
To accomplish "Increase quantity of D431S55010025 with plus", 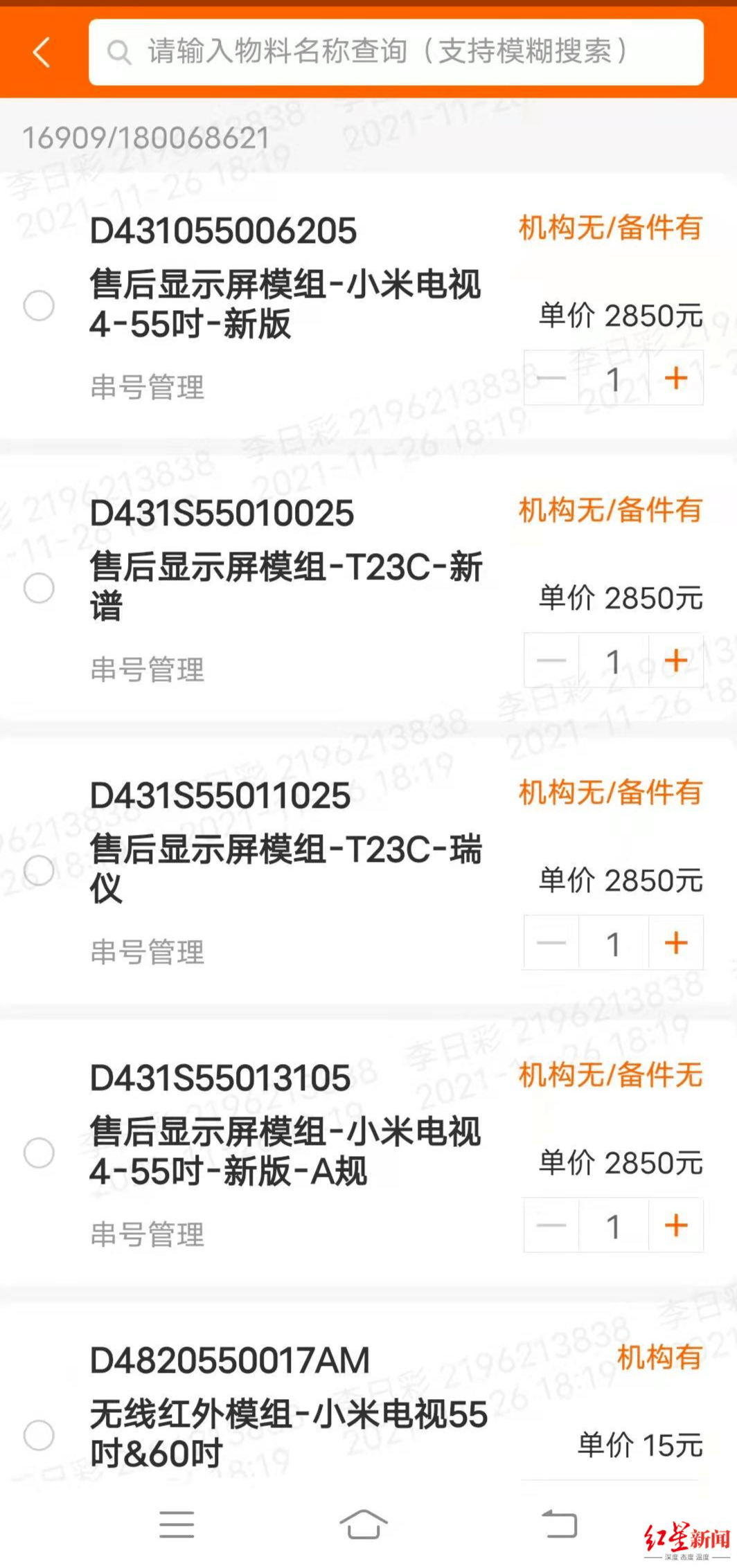I will pos(675,661).
